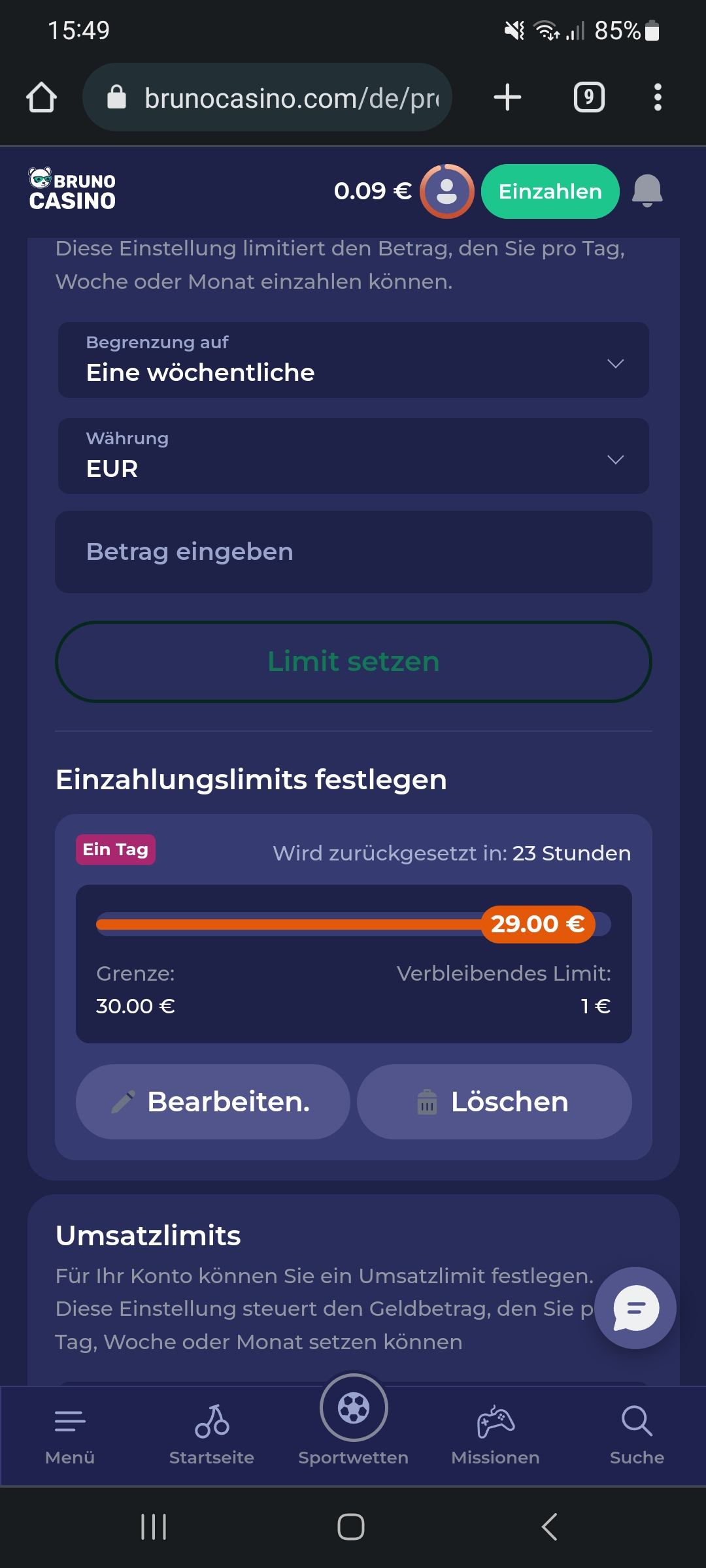Open the user profile avatar

click(447, 191)
